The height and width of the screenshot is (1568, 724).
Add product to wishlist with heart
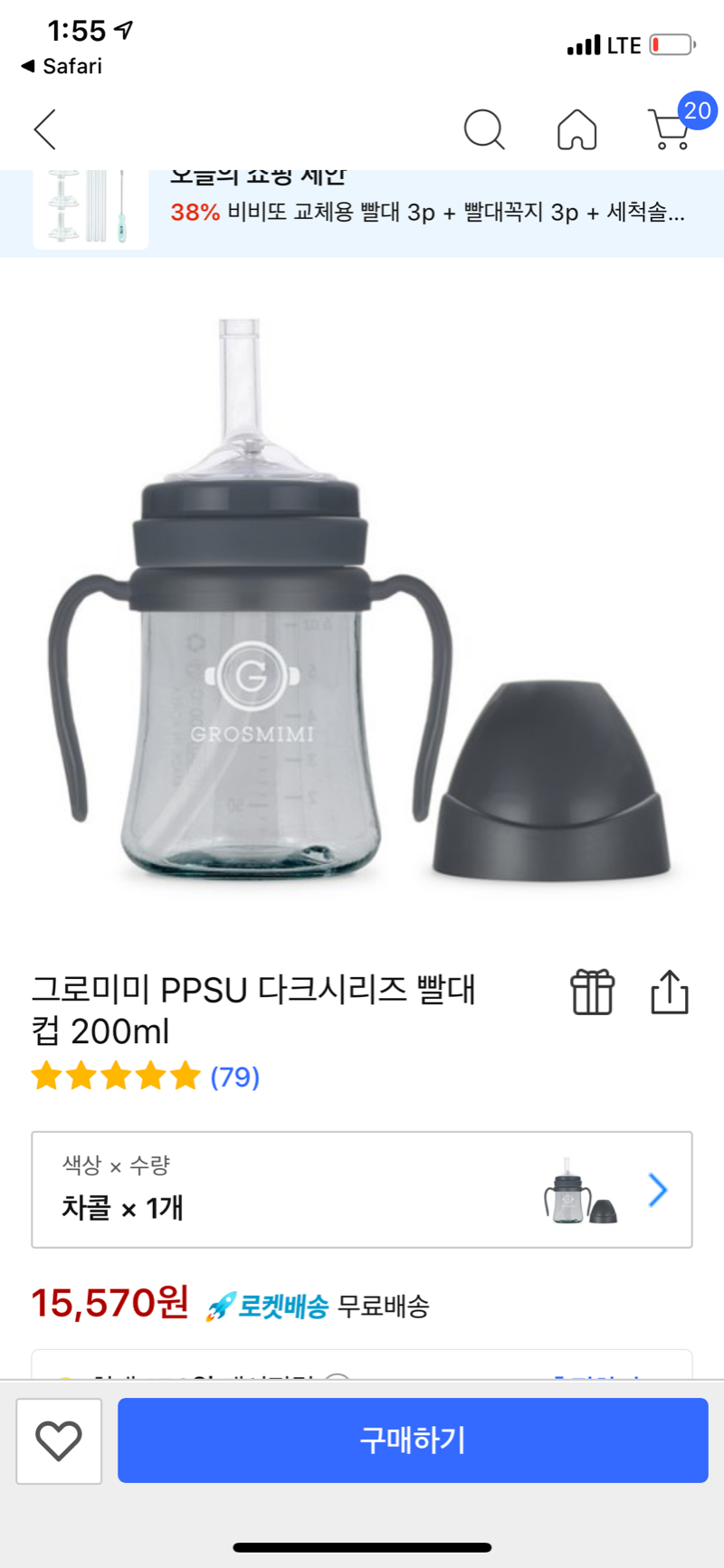(59, 1440)
